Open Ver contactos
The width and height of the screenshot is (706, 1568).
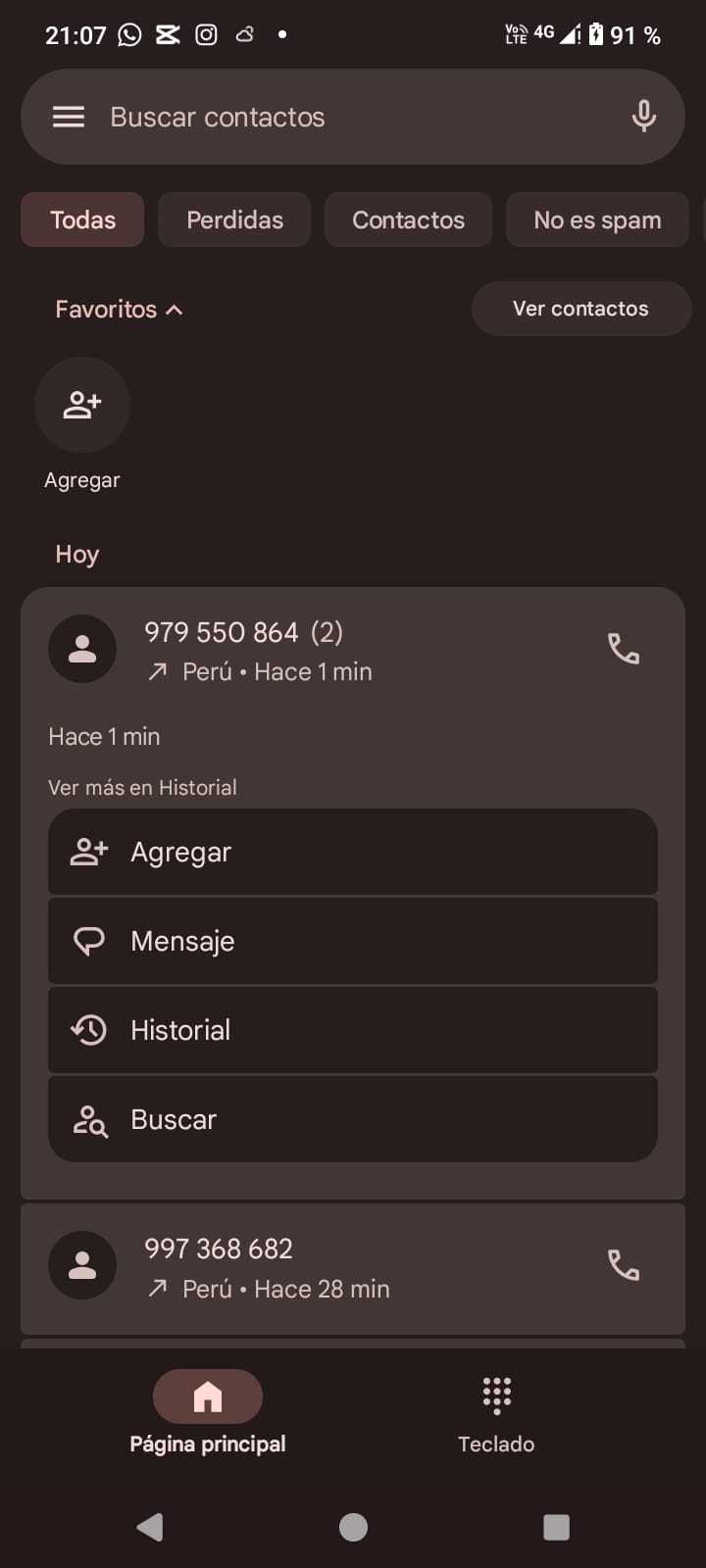pyautogui.click(x=580, y=309)
